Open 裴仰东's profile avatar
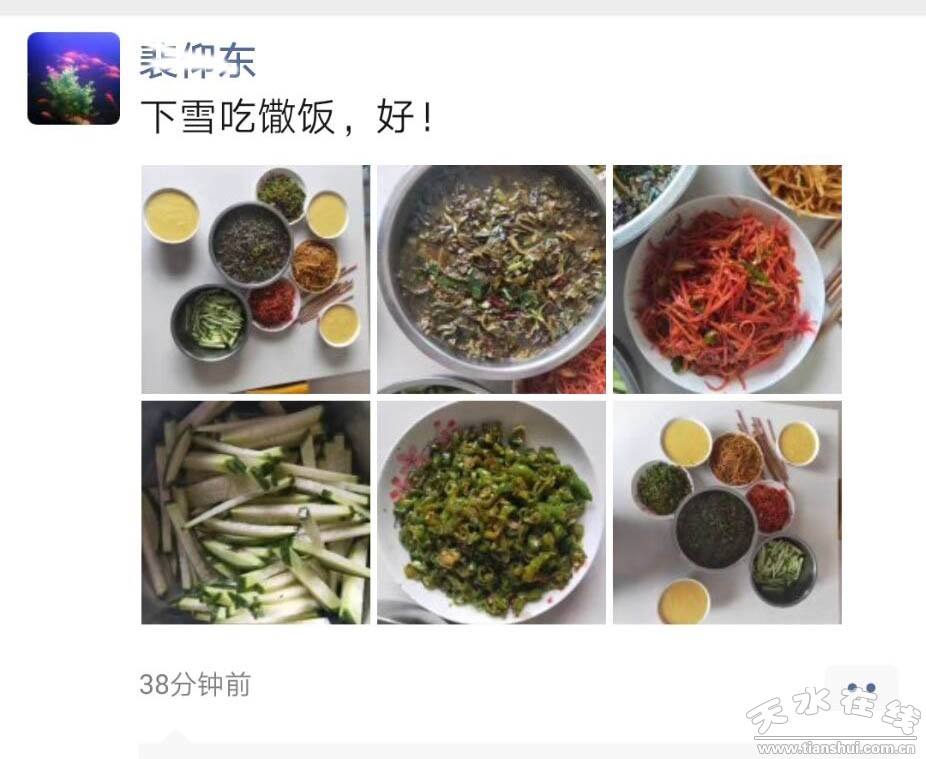This screenshot has height=759, width=926. [x=73, y=78]
